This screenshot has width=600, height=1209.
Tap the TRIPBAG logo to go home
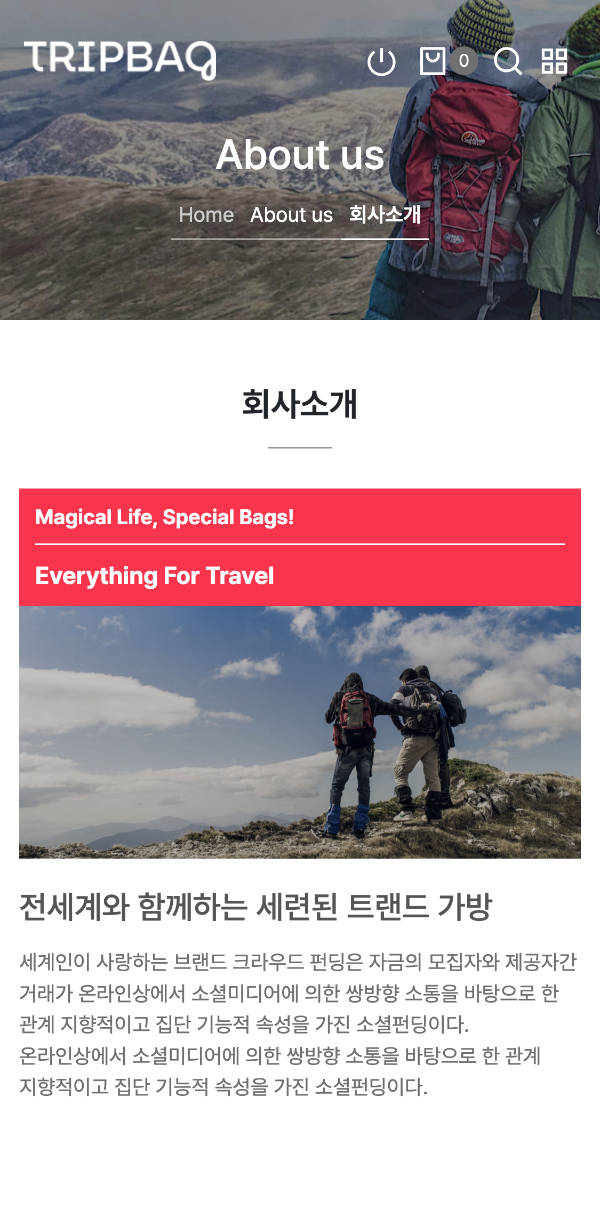[119, 59]
